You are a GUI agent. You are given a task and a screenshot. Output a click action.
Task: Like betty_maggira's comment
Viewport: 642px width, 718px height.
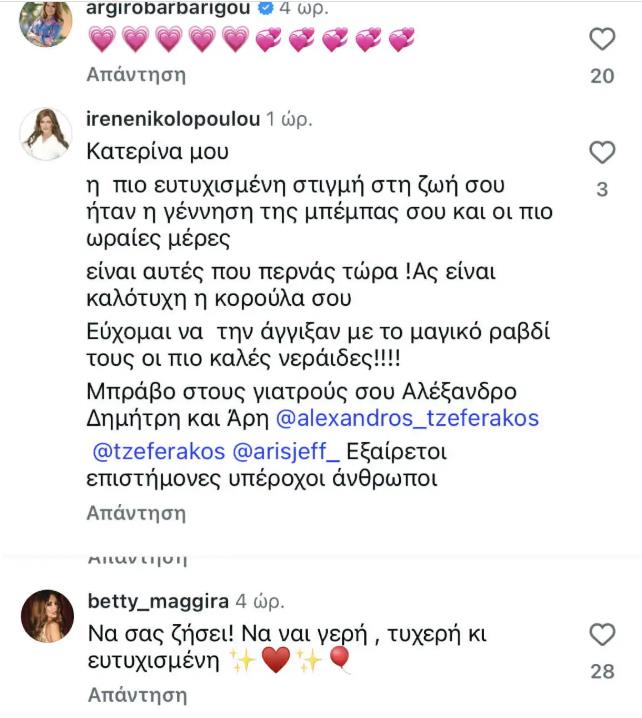tap(601, 634)
